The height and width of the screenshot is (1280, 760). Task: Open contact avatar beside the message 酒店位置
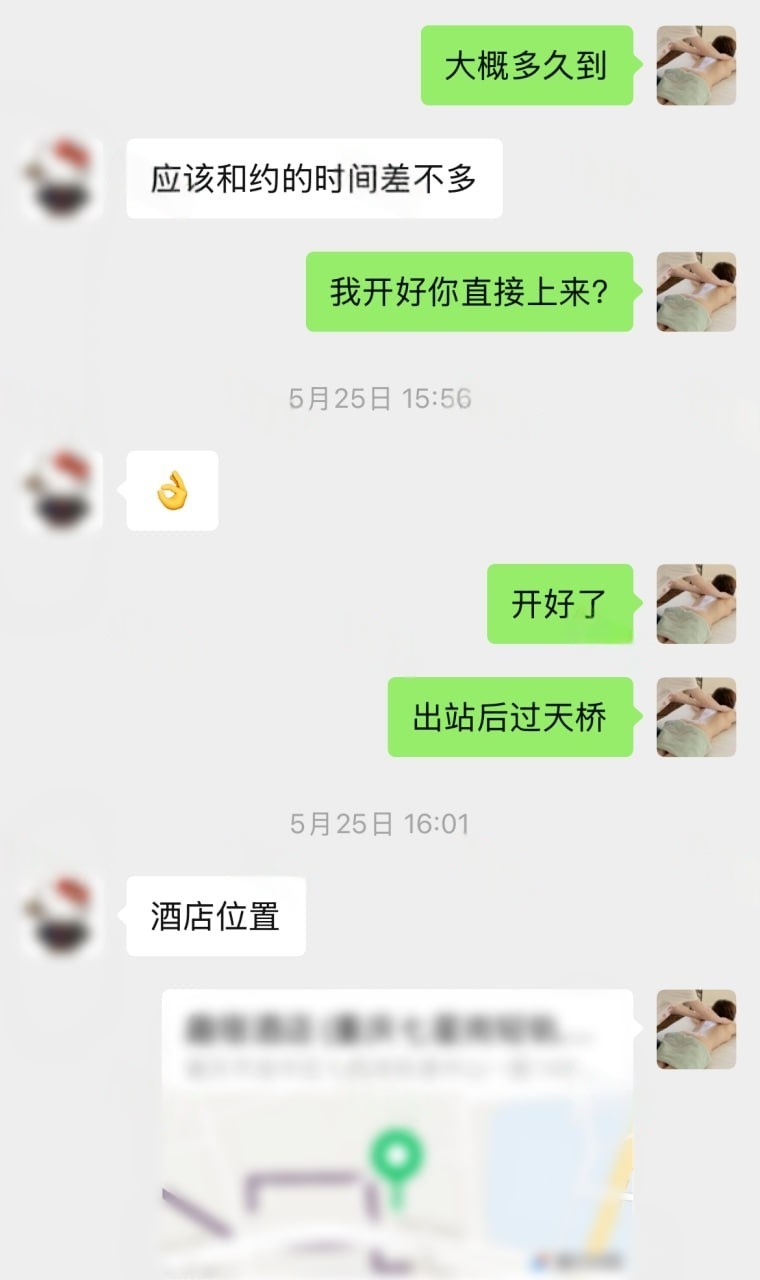pyautogui.click(x=62, y=916)
